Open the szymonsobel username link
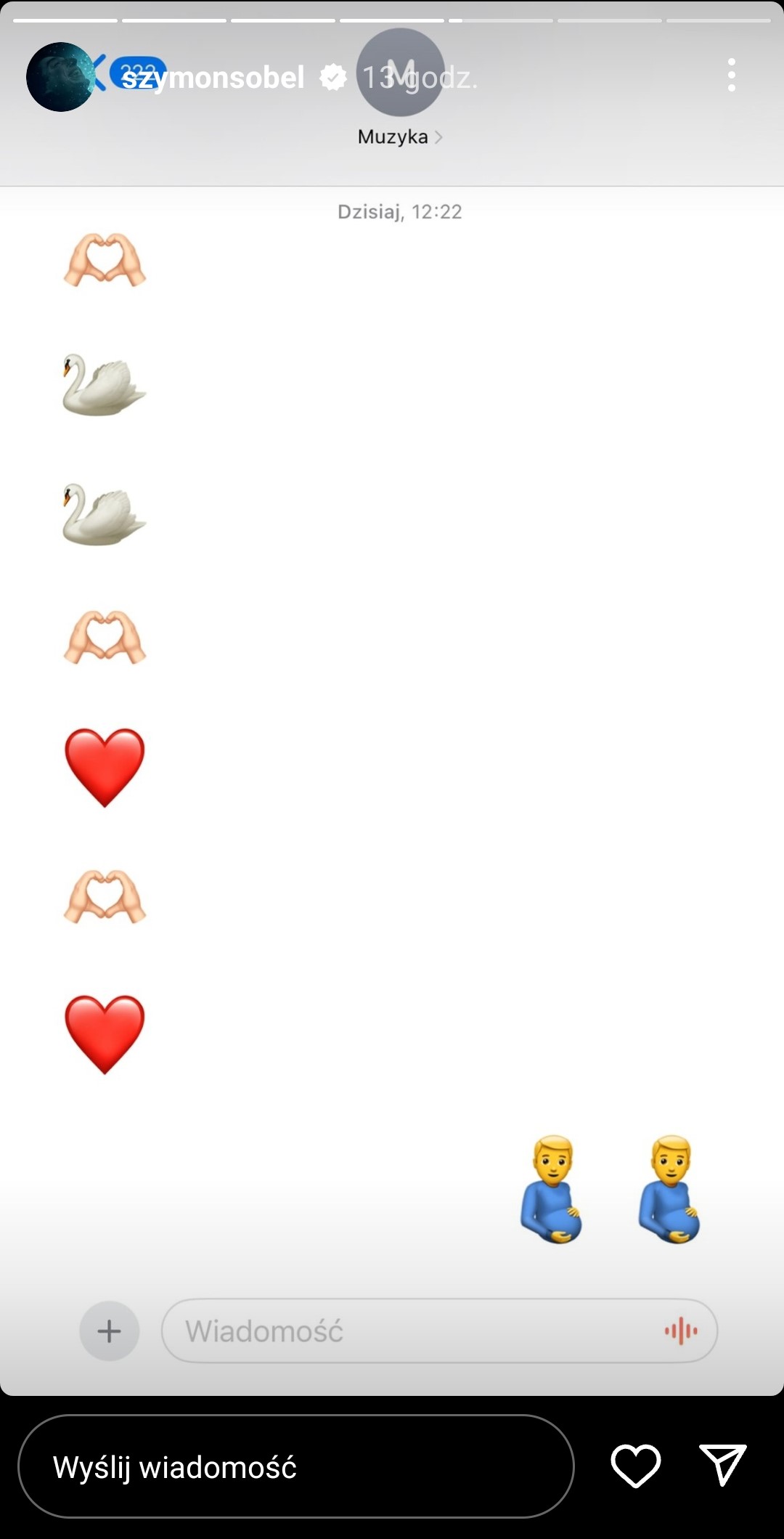The image size is (784, 1539). pos(213,77)
